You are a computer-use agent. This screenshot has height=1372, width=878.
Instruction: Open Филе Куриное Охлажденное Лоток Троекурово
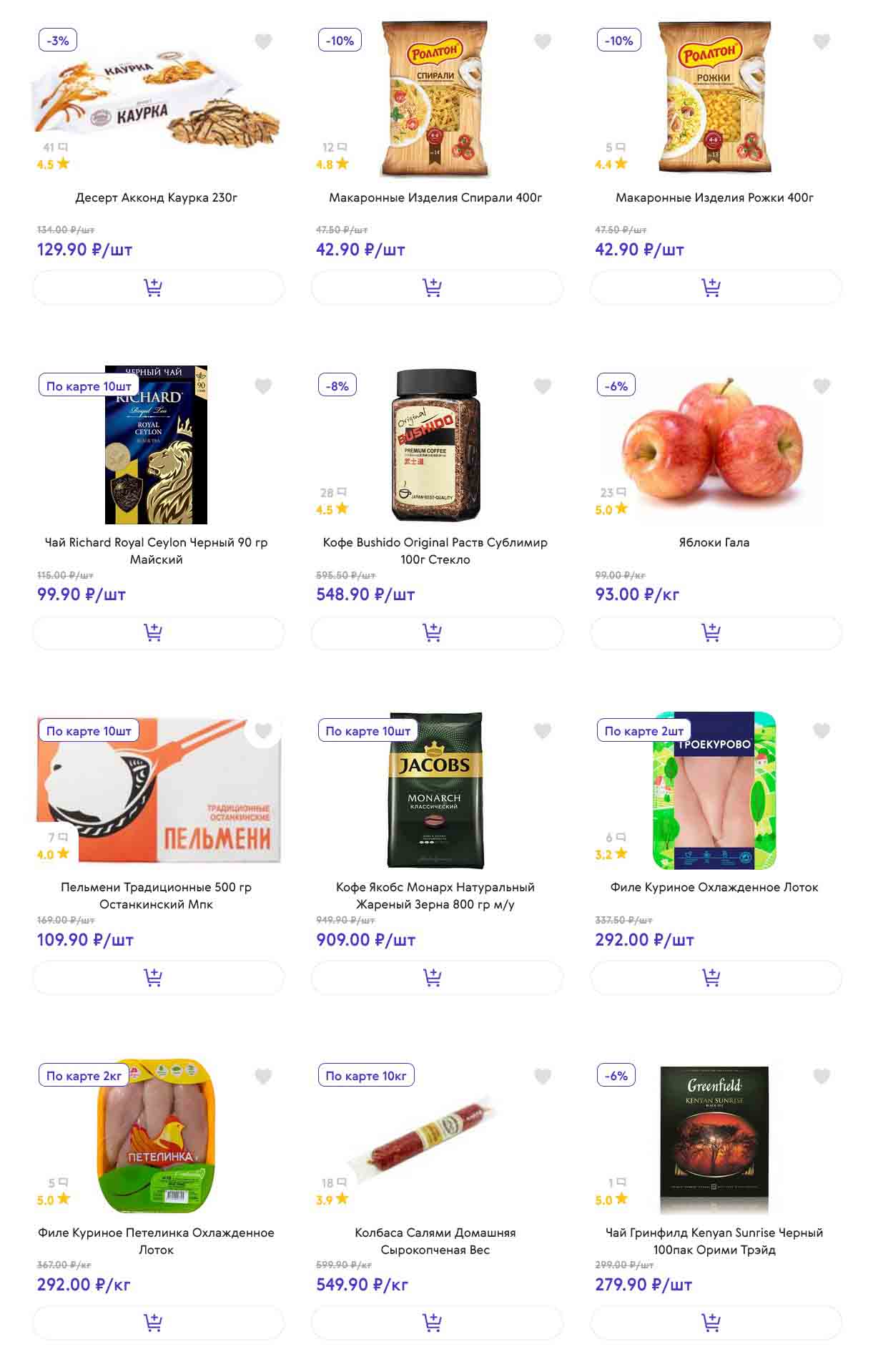click(x=714, y=887)
